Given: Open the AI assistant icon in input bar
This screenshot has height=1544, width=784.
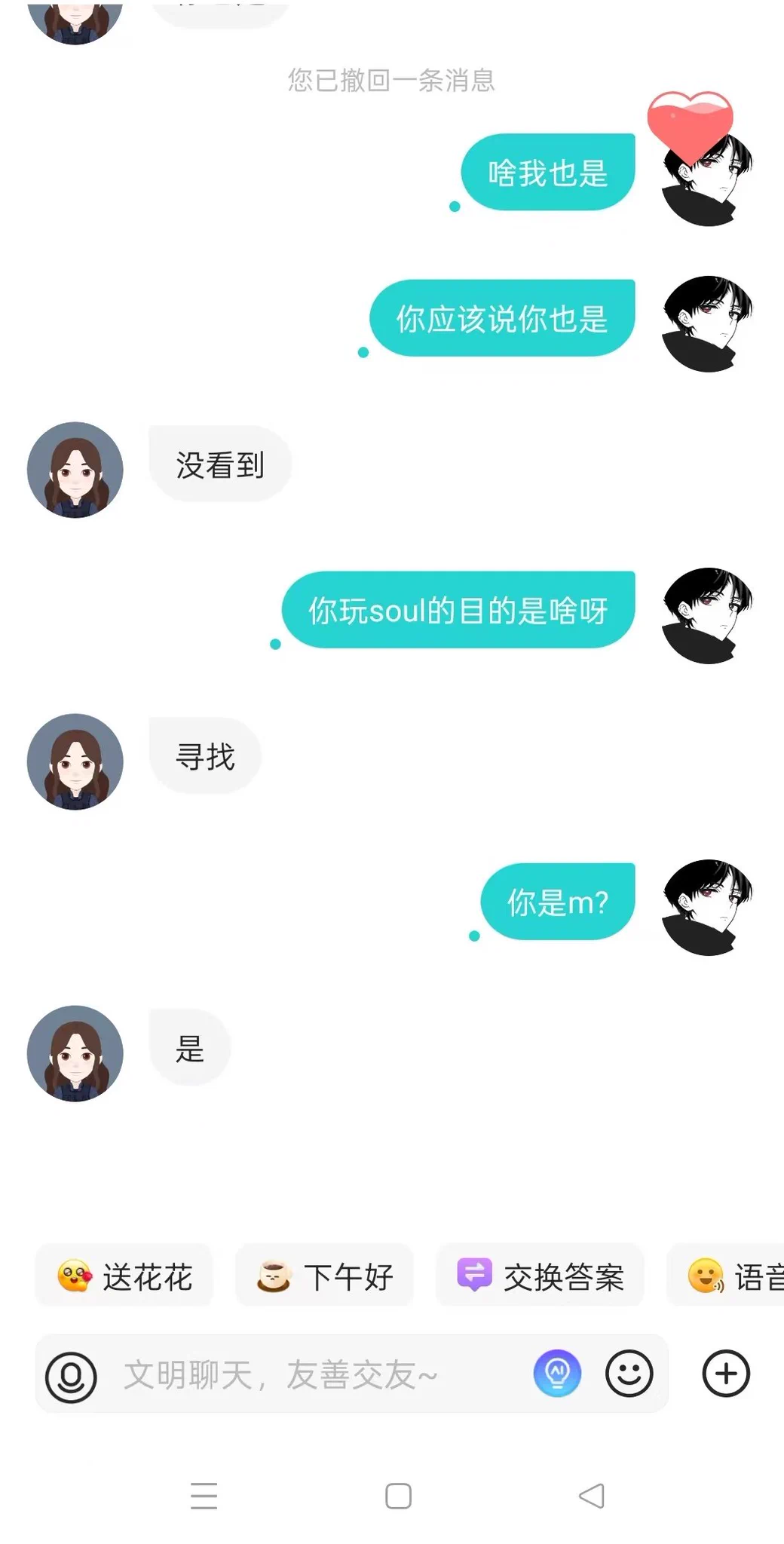Looking at the screenshot, I should (557, 1374).
